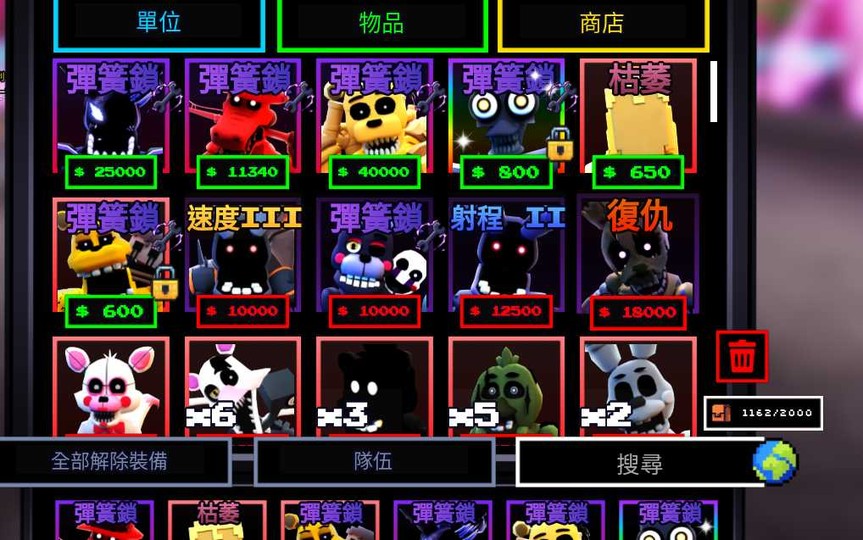Open the 隊伍 button
Image resolution: width=863 pixels, height=540 pixels.
click(373, 461)
